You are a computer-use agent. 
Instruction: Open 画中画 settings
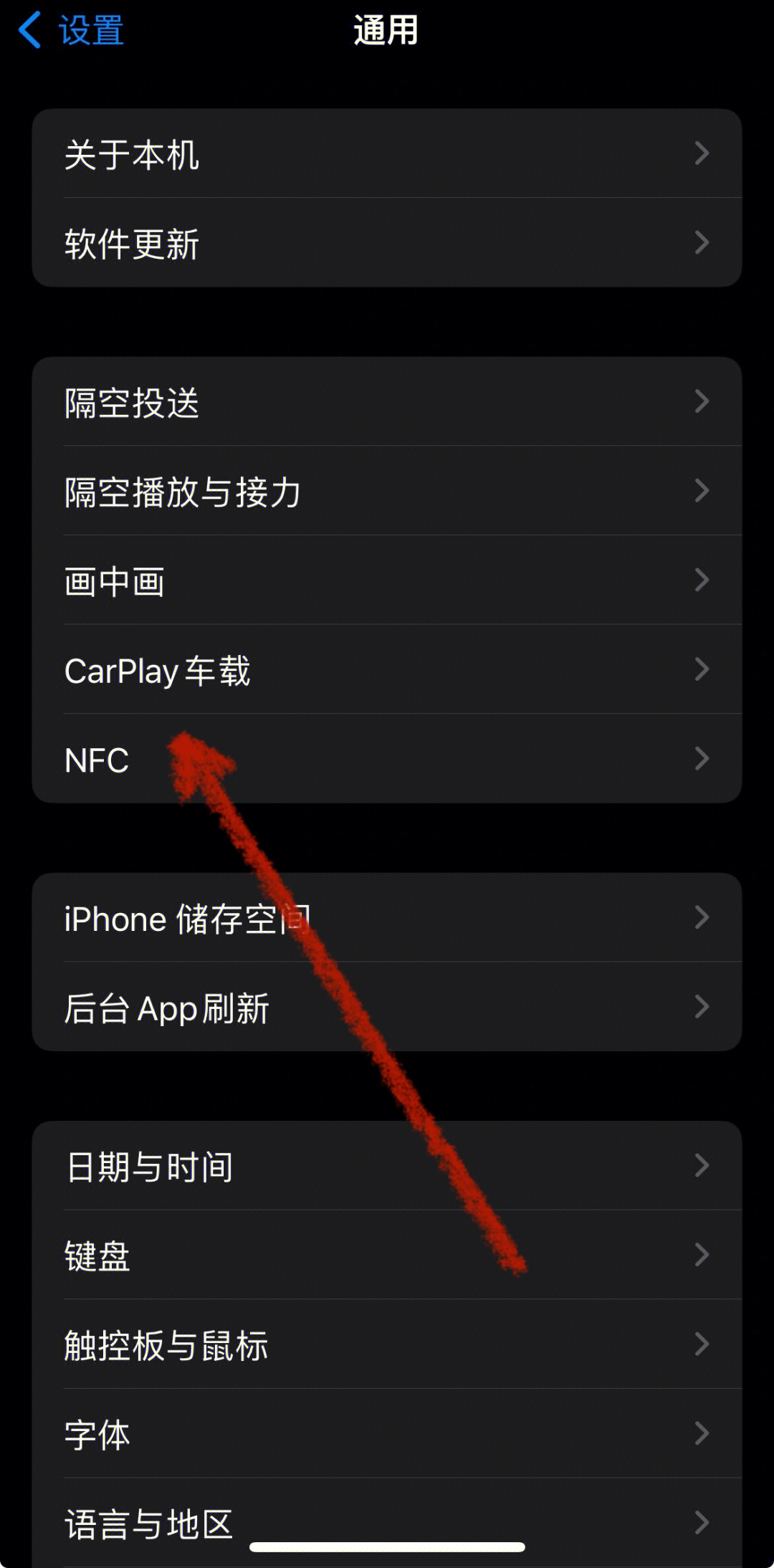[x=387, y=580]
